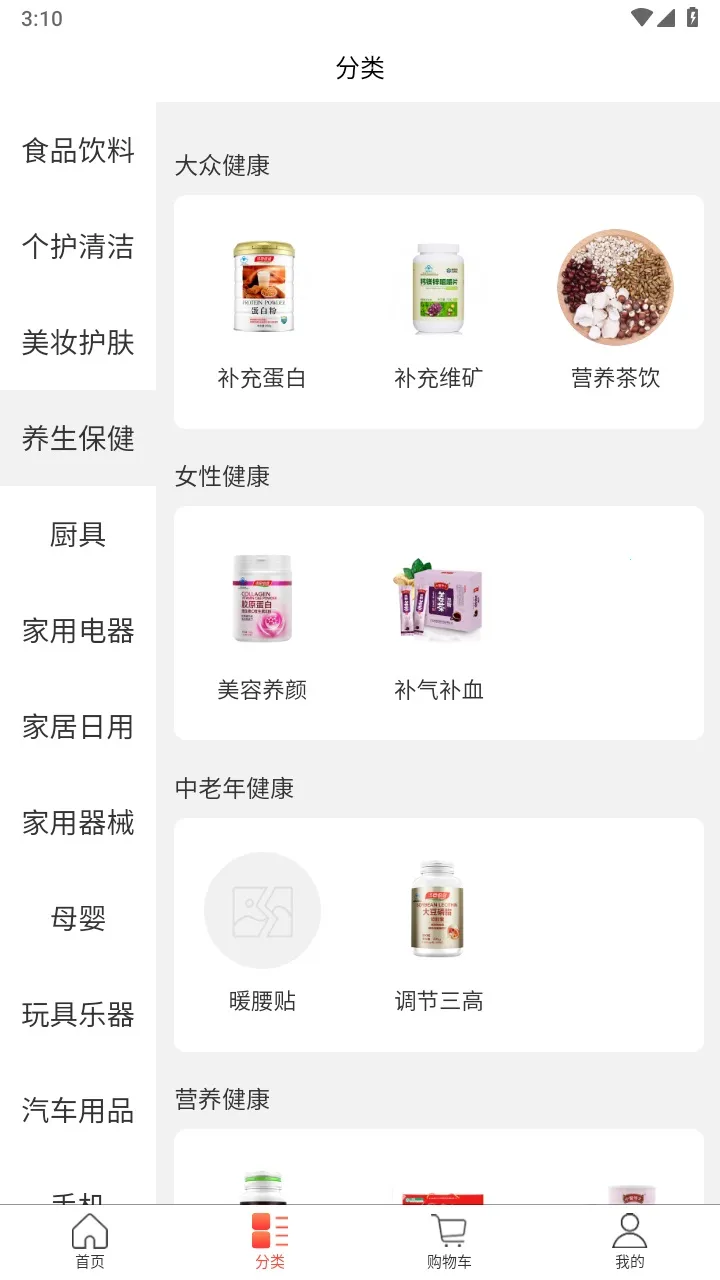The image size is (720, 1280).
Task: Select the 母婴 category
Action: click(x=78, y=919)
